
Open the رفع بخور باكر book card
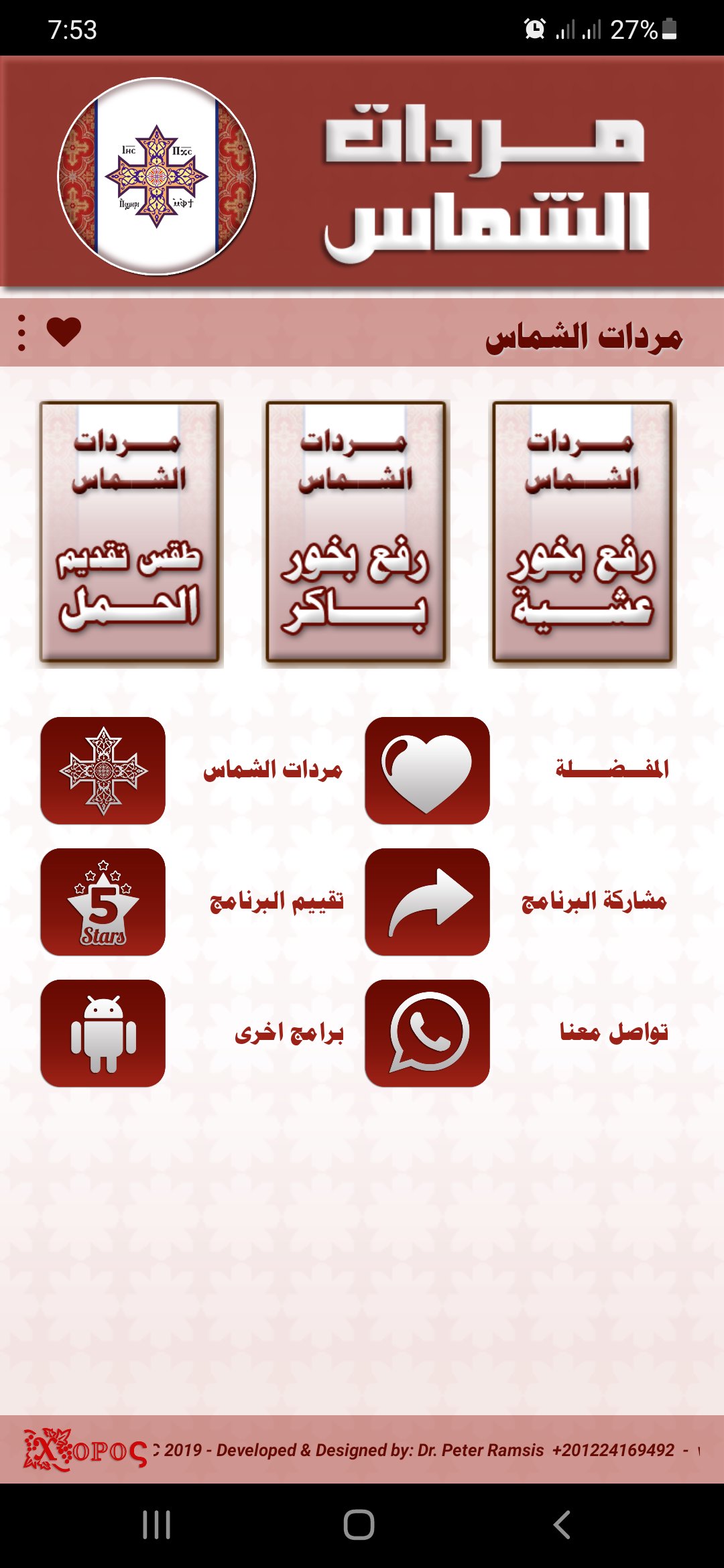356,533
